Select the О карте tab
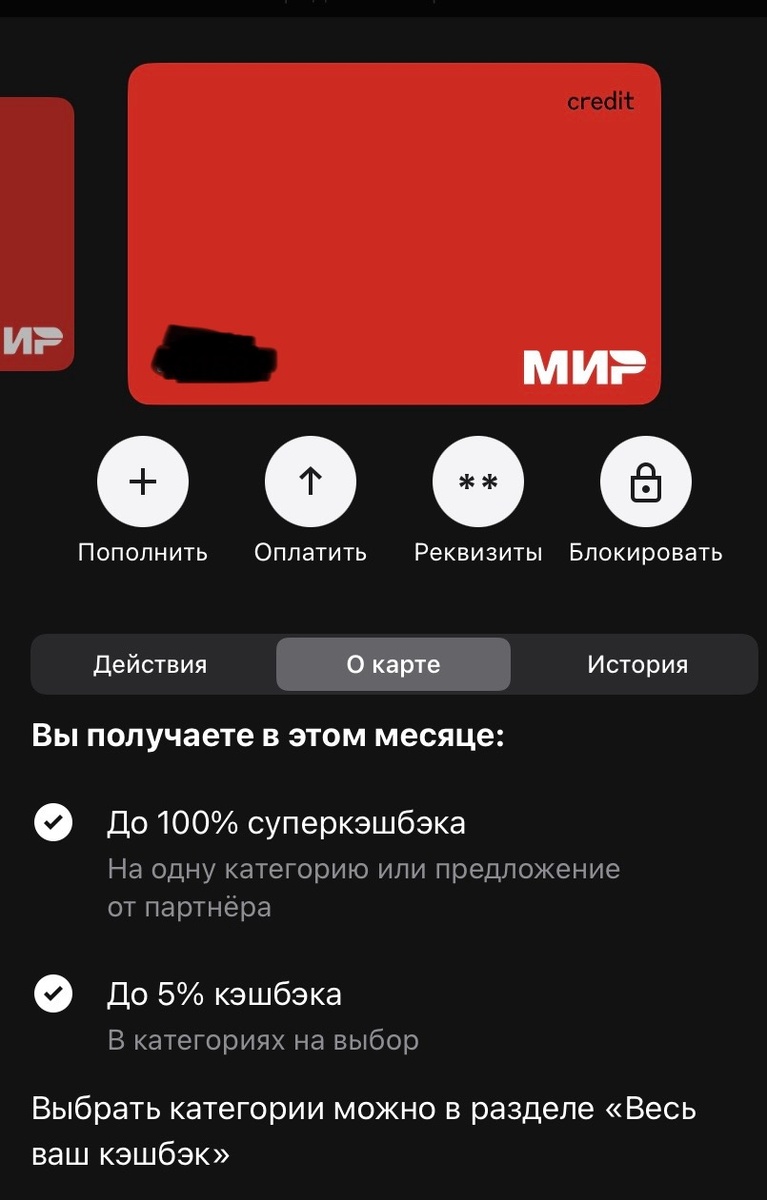 [x=393, y=665]
